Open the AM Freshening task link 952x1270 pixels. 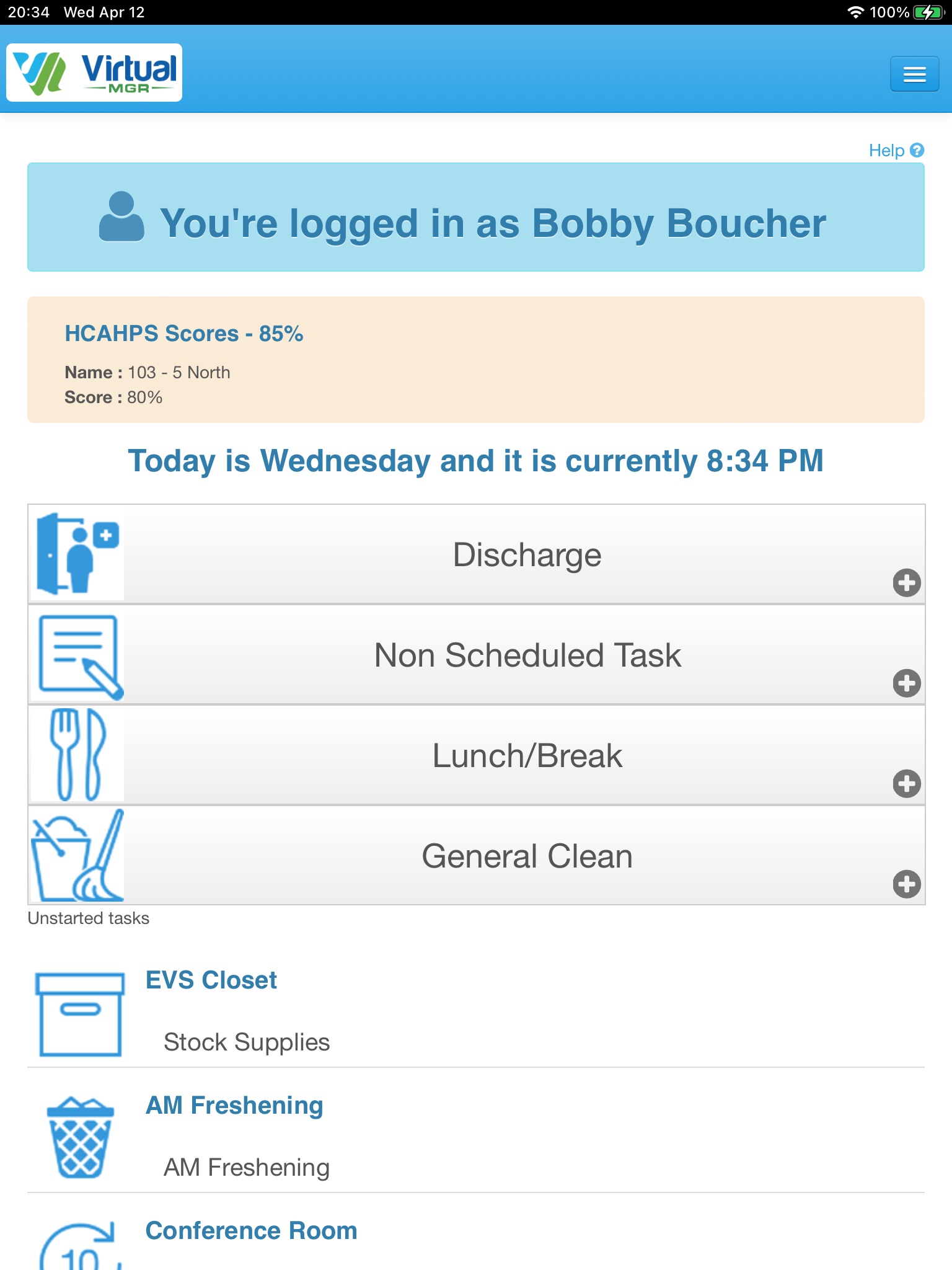click(x=234, y=1105)
